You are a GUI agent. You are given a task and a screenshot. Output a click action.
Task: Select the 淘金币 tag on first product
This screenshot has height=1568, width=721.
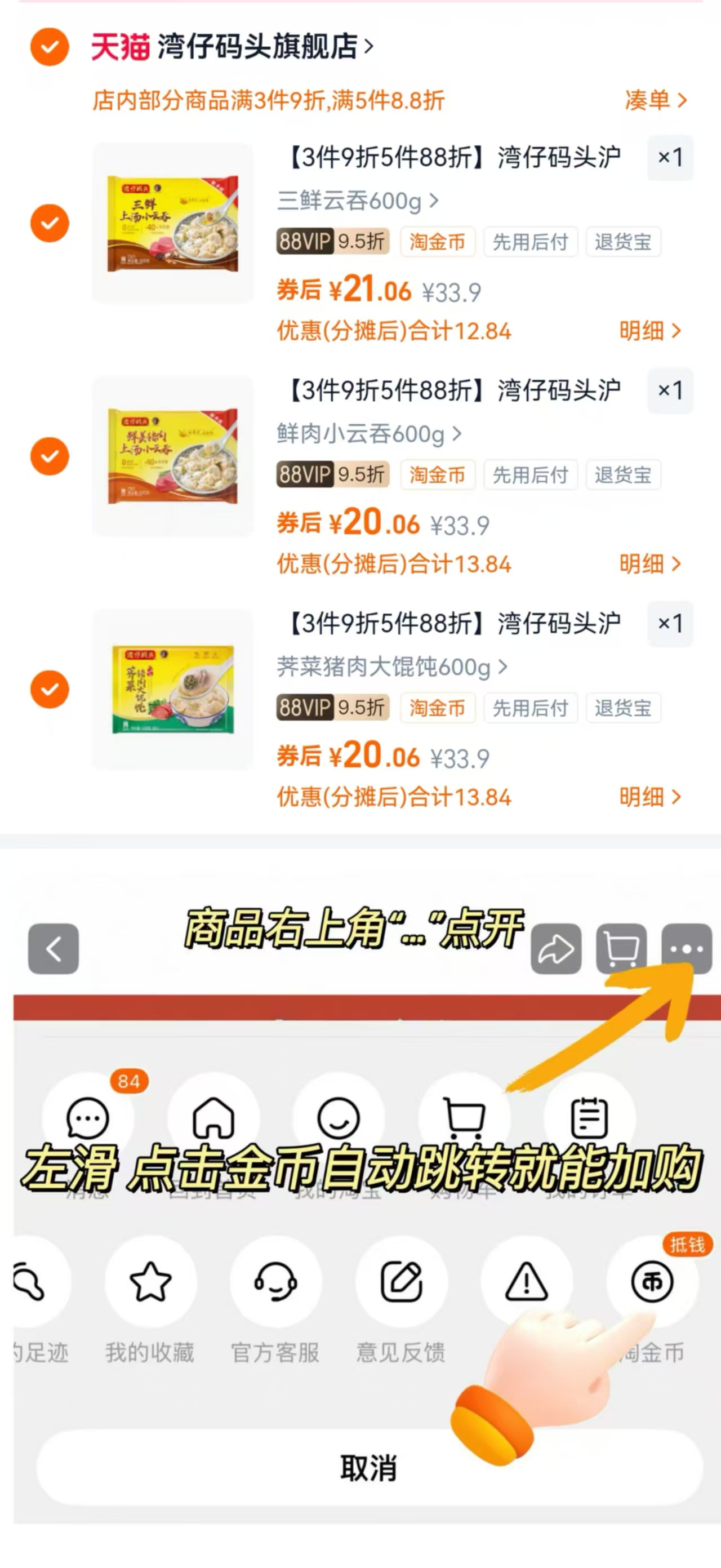coord(438,242)
